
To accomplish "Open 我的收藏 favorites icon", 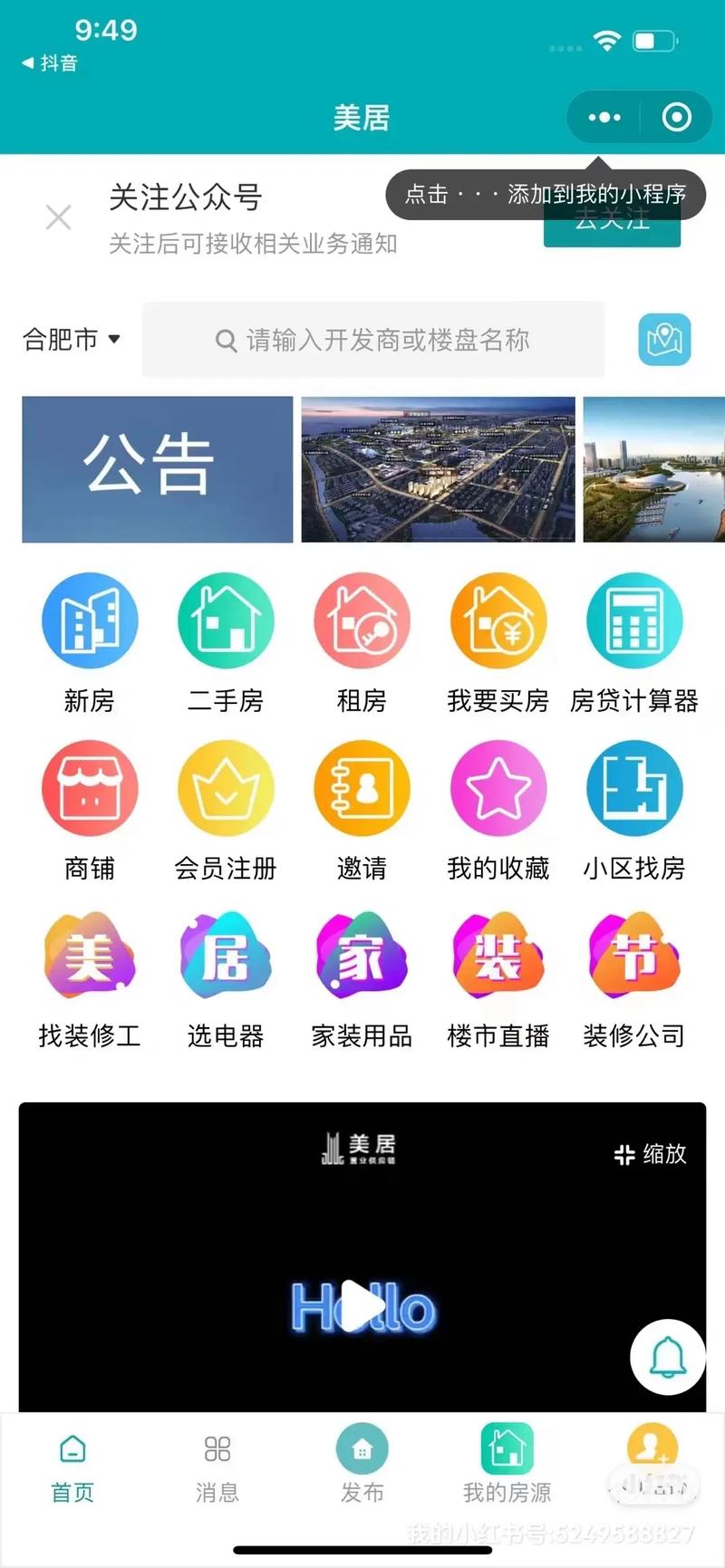I will pos(498,788).
